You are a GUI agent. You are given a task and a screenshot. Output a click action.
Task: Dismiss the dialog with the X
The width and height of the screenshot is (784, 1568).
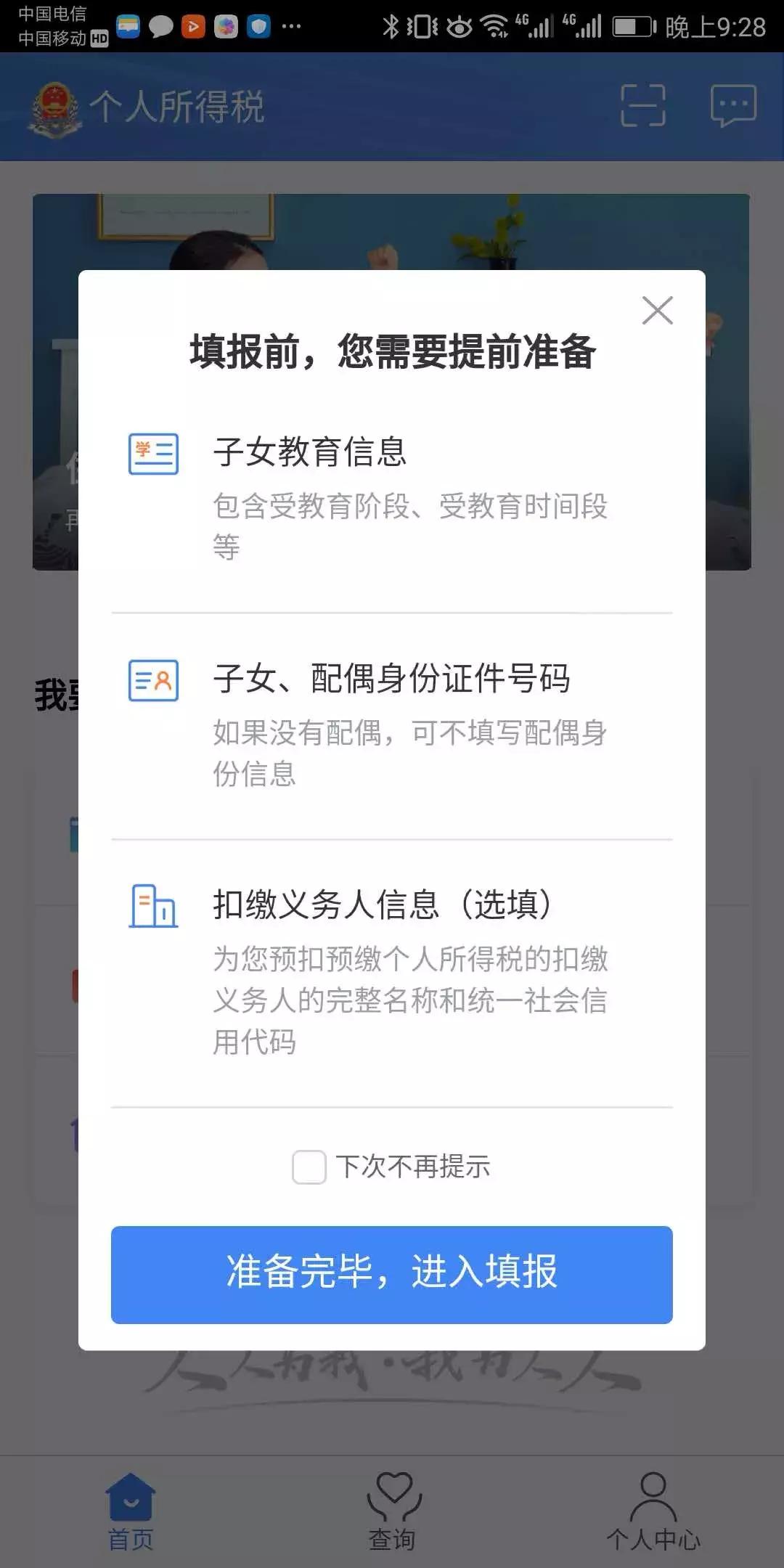click(657, 311)
